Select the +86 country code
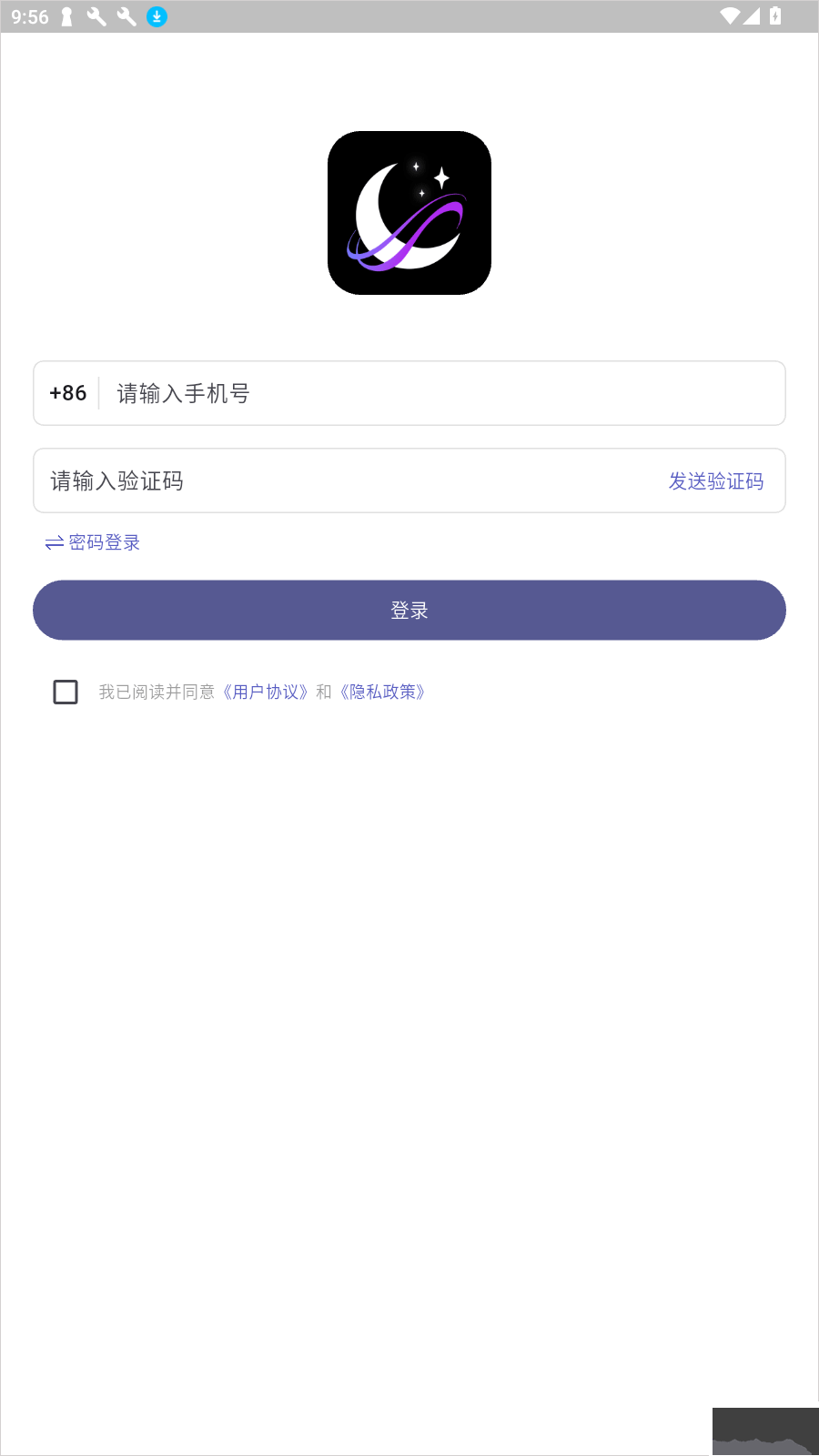The image size is (819, 1456). pos(68,393)
